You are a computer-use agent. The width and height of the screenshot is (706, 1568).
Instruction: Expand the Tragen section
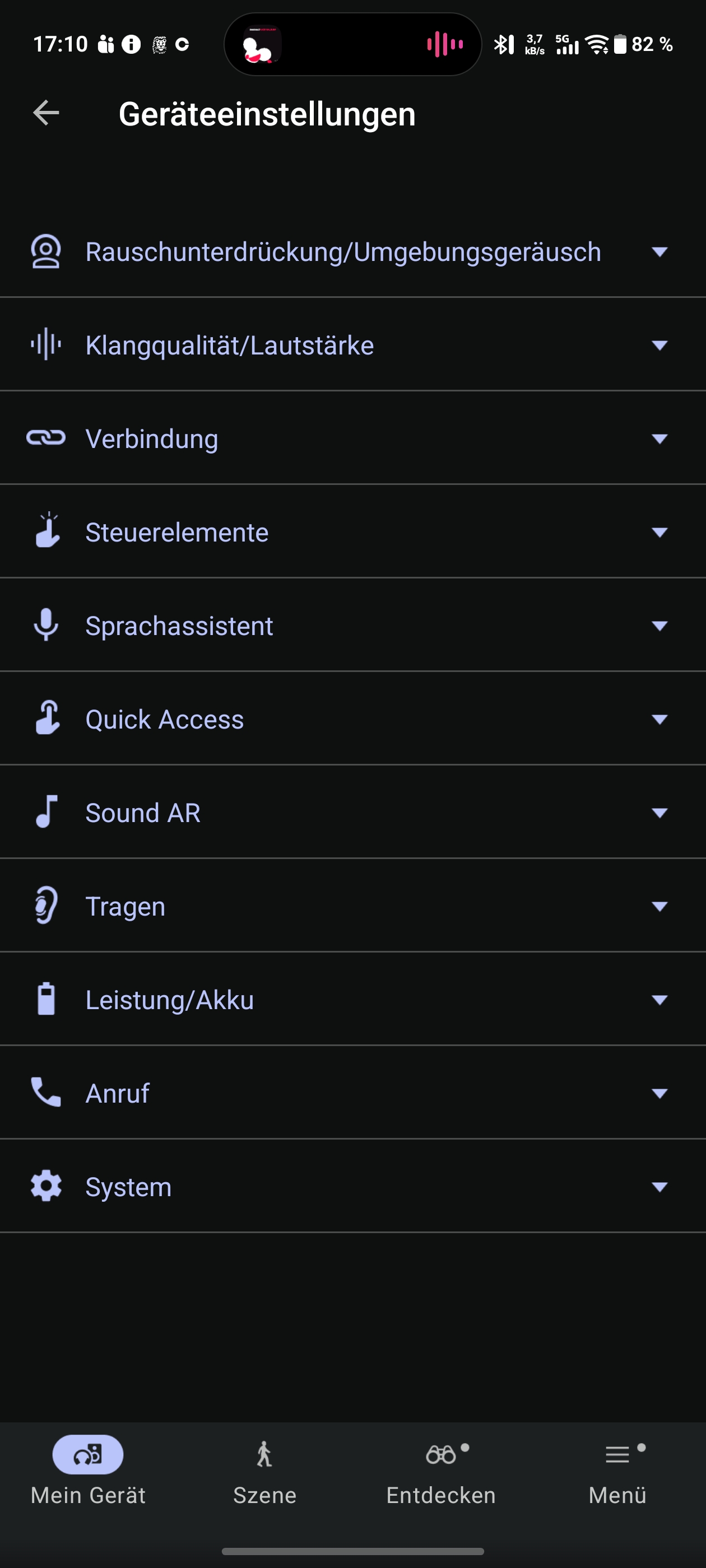point(352,906)
